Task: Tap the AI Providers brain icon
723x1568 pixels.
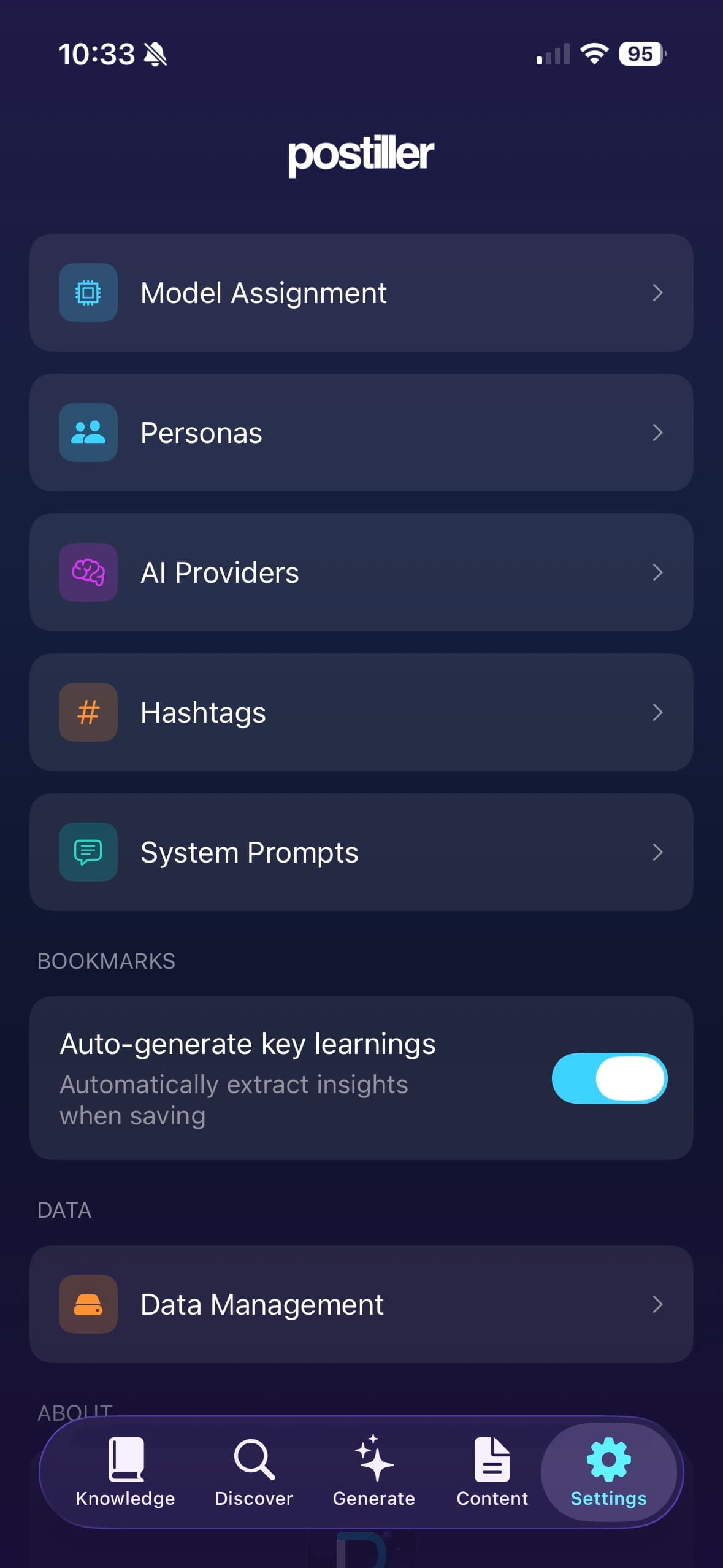Action: [87, 572]
